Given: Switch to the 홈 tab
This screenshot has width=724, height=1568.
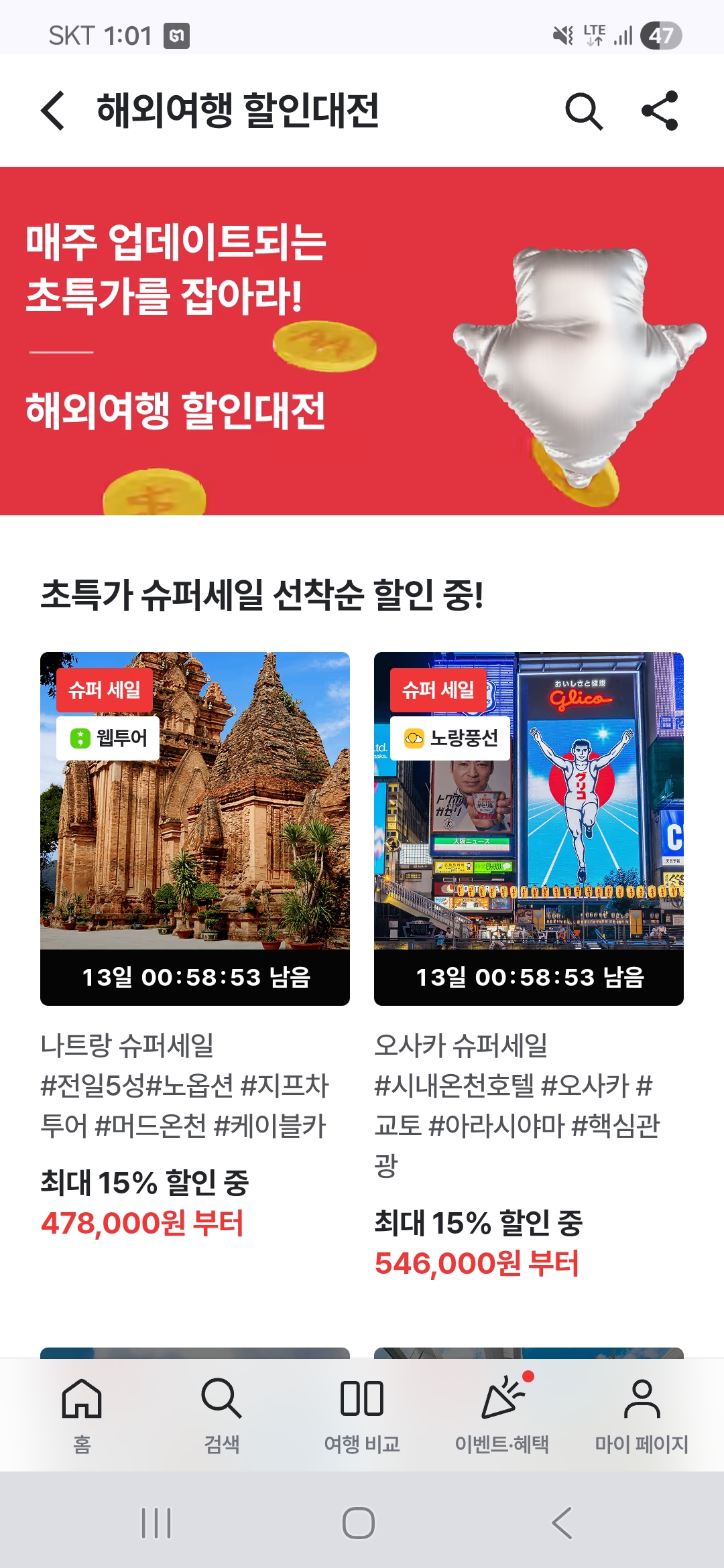Looking at the screenshot, I should point(82,1415).
